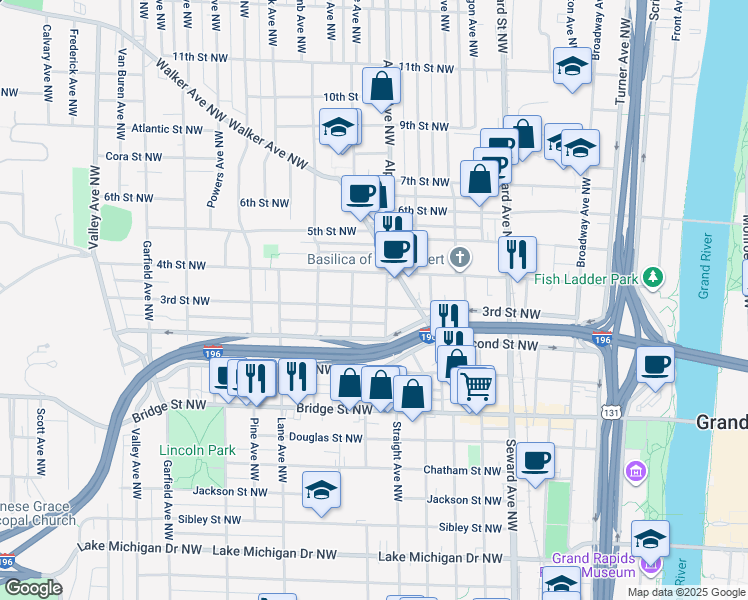Open the Lincoln Park place label
The width and height of the screenshot is (748, 600).
[197, 450]
